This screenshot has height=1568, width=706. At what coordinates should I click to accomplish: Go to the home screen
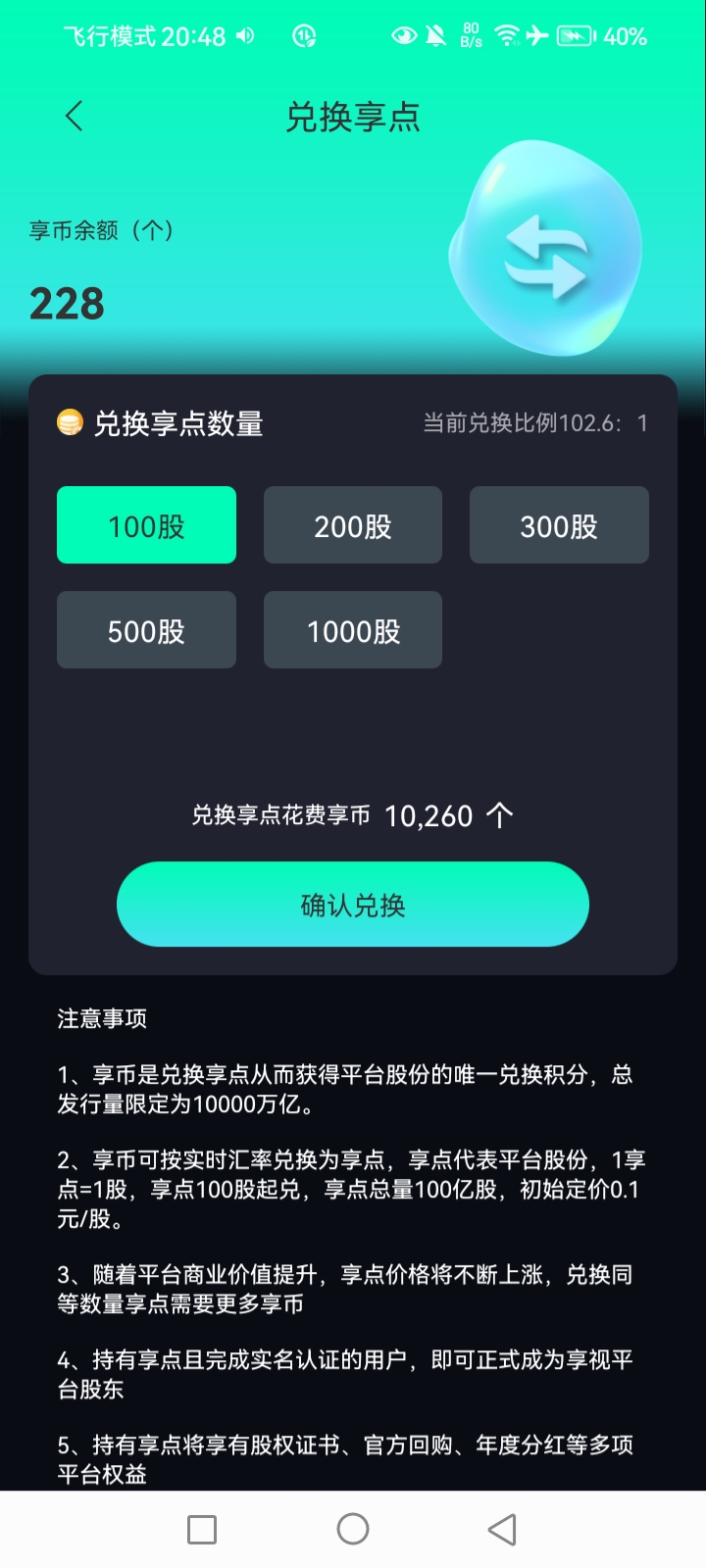(x=353, y=1529)
